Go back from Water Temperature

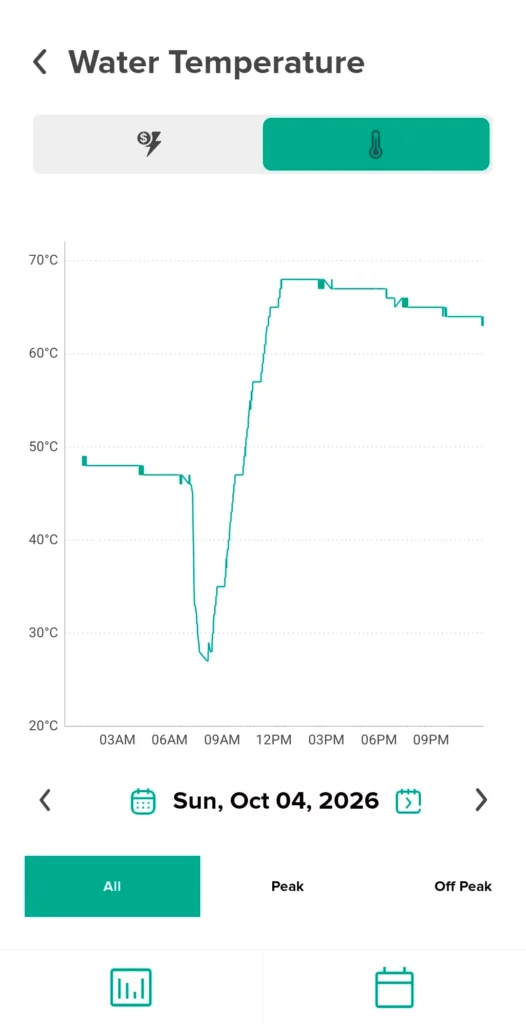[x=40, y=63]
